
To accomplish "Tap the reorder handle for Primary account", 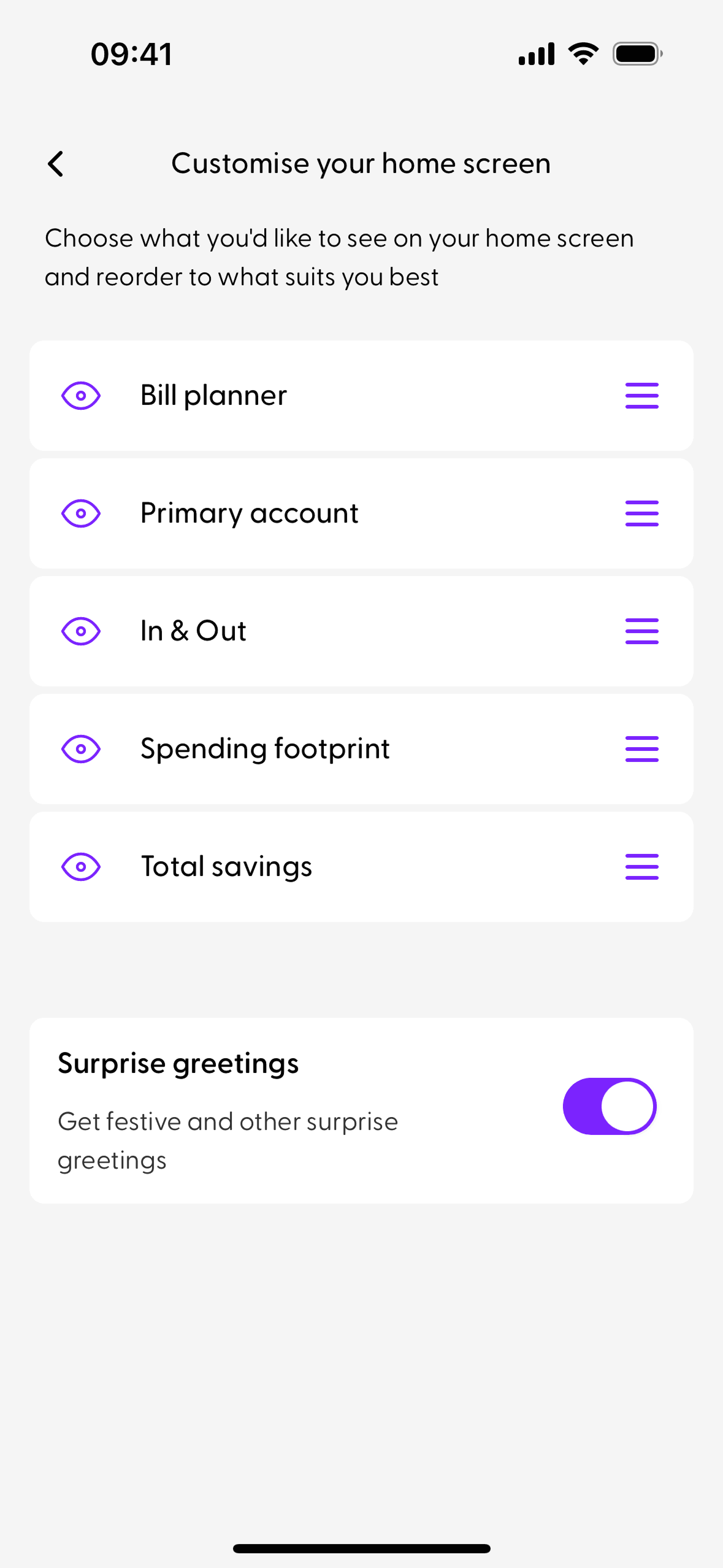I will 641,513.
